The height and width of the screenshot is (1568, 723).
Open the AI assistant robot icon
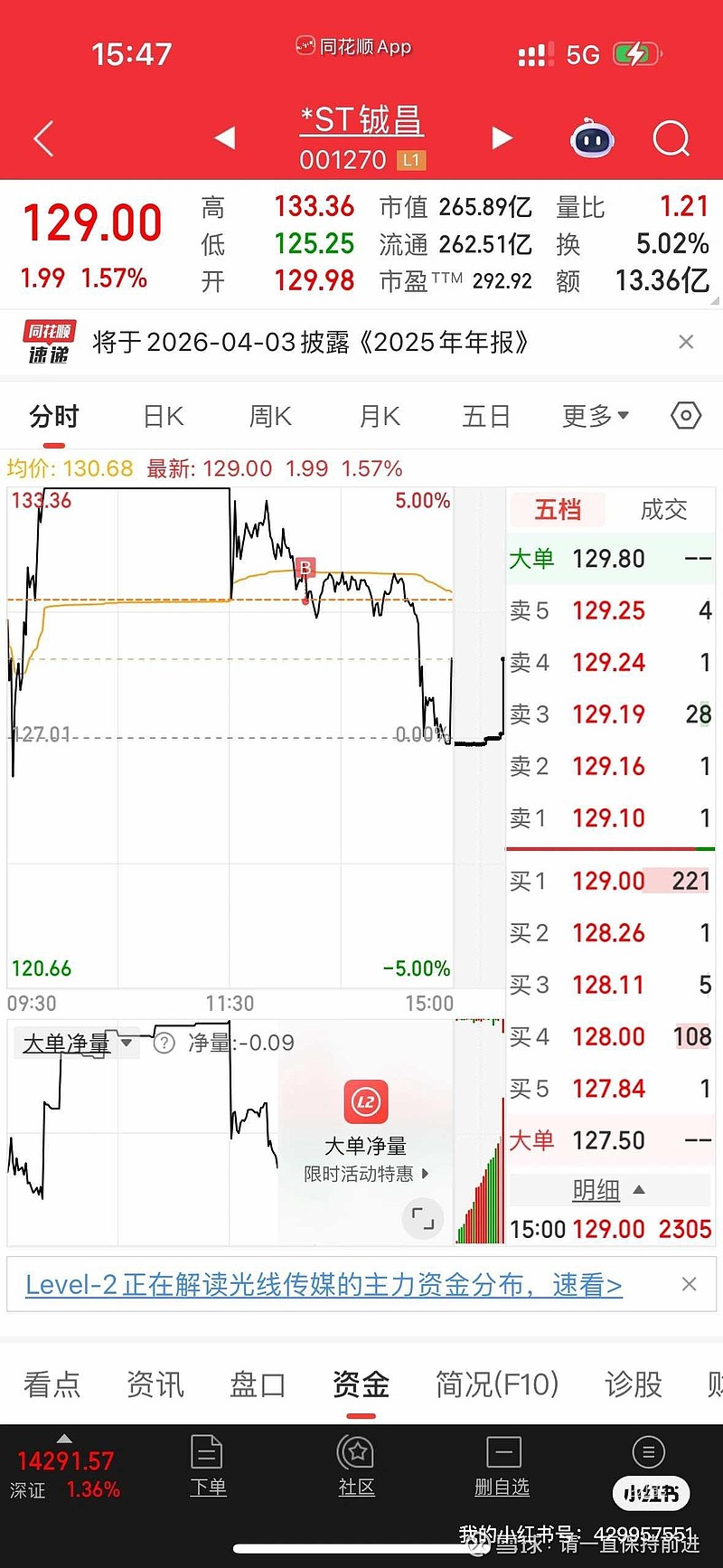[593, 138]
